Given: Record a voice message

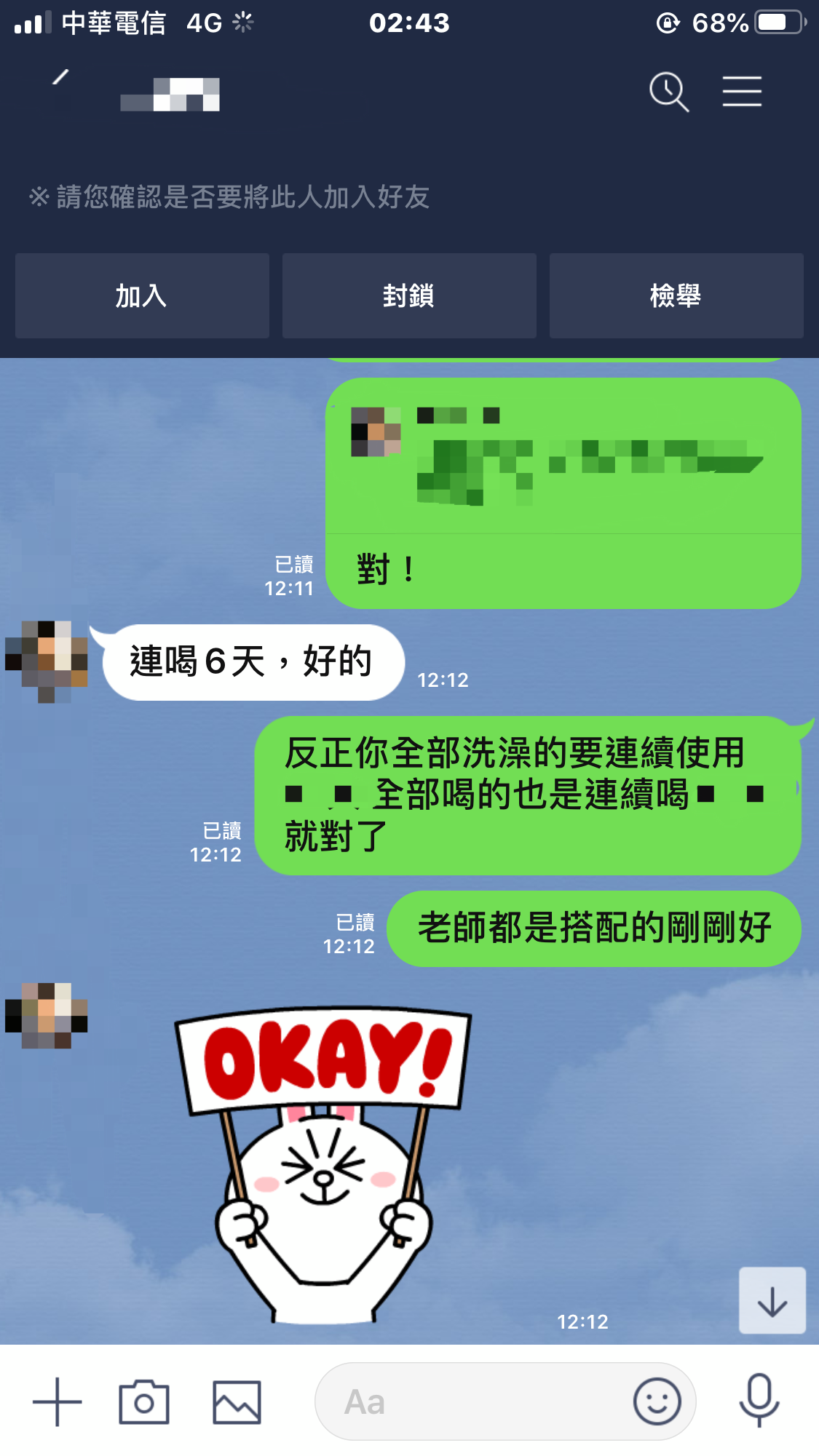Looking at the screenshot, I should pos(759,1401).
